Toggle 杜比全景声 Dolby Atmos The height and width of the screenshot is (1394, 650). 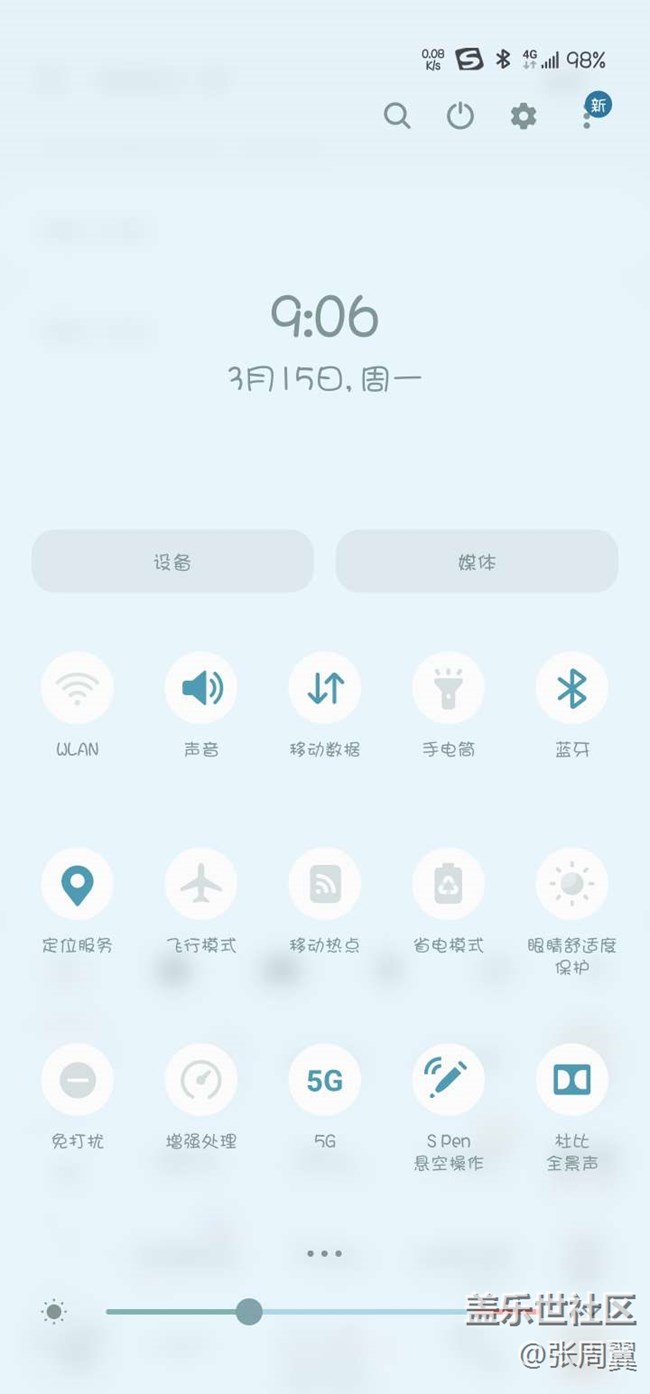click(x=572, y=1080)
